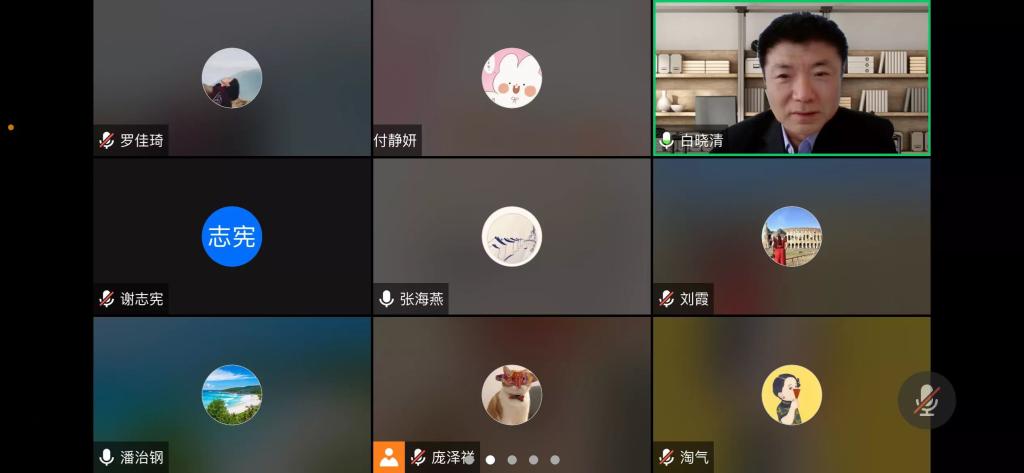The image size is (1024, 473).
Task: Open 白晓清's video tile
Action: [791, 77]
